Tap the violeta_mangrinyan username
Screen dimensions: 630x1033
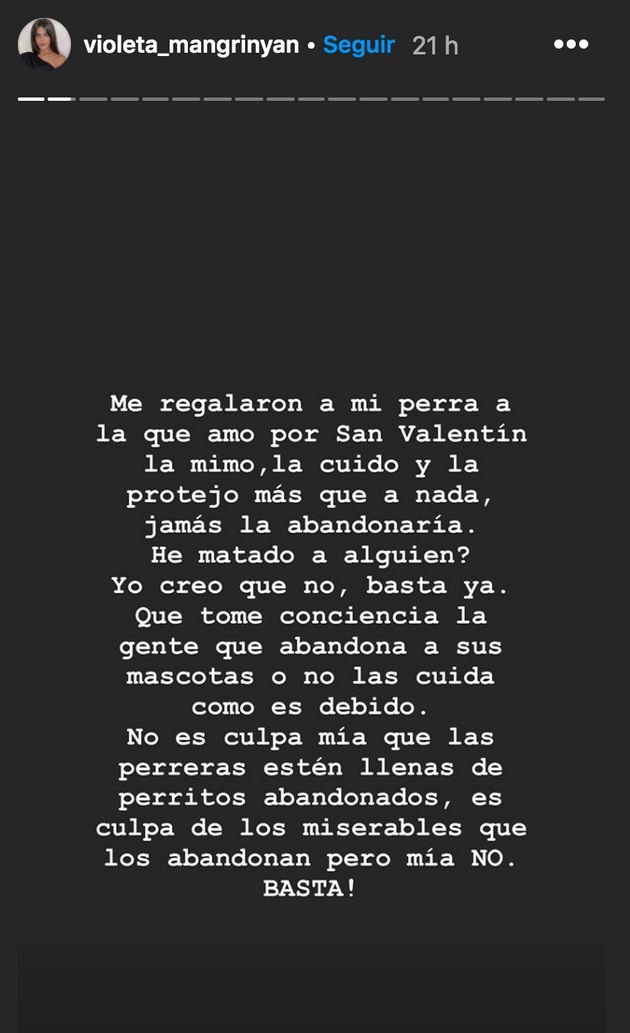point(191,45)
